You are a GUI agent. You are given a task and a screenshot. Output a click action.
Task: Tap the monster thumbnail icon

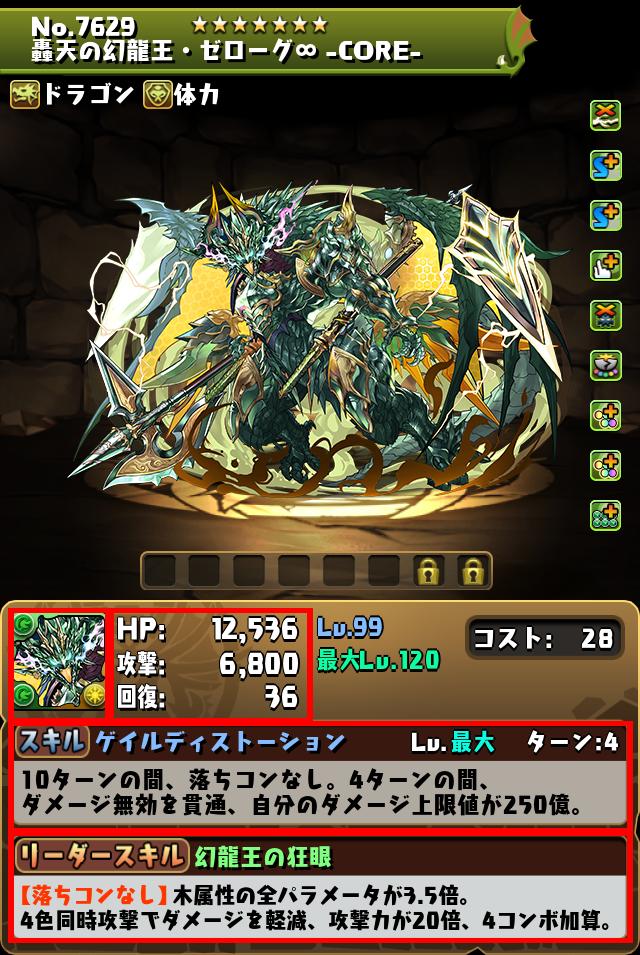58,661
